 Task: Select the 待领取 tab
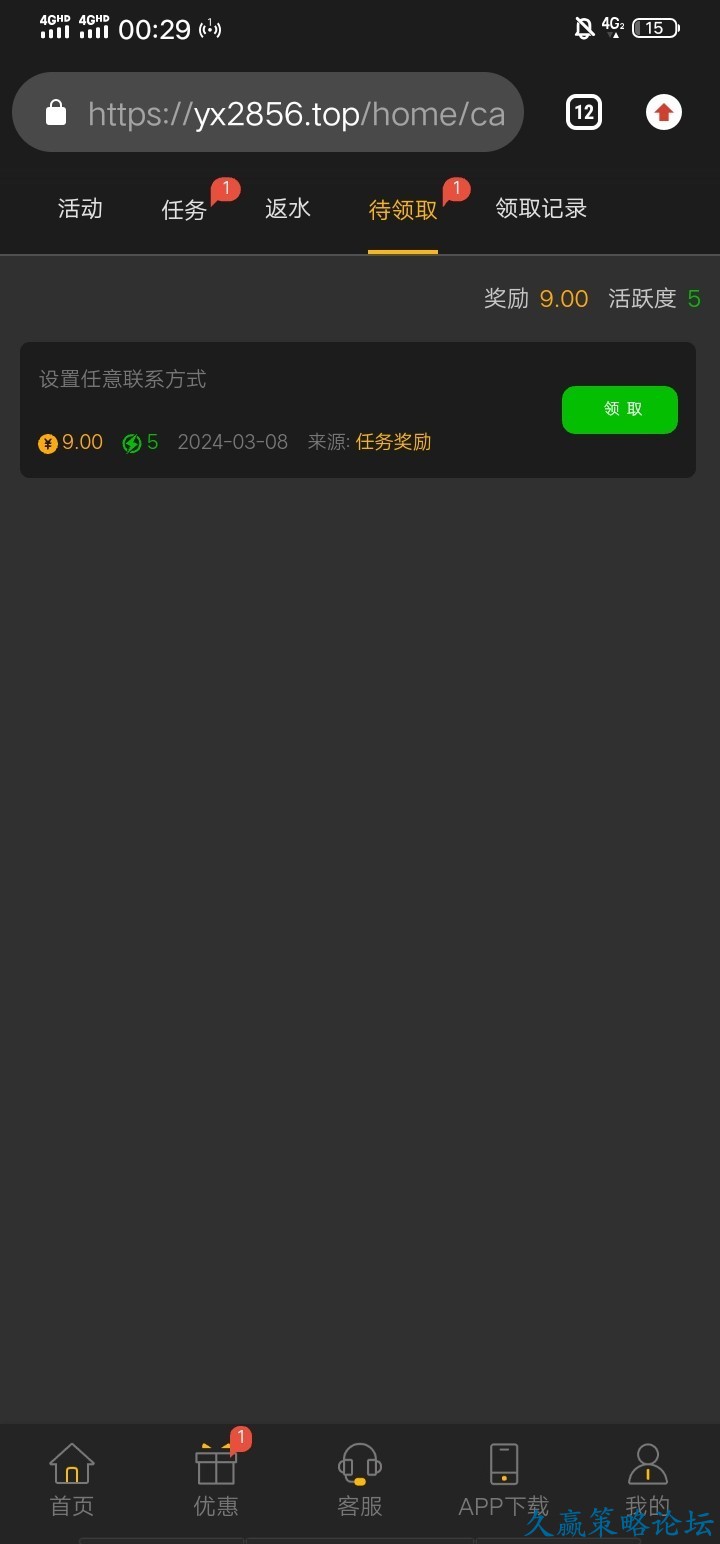403,210
